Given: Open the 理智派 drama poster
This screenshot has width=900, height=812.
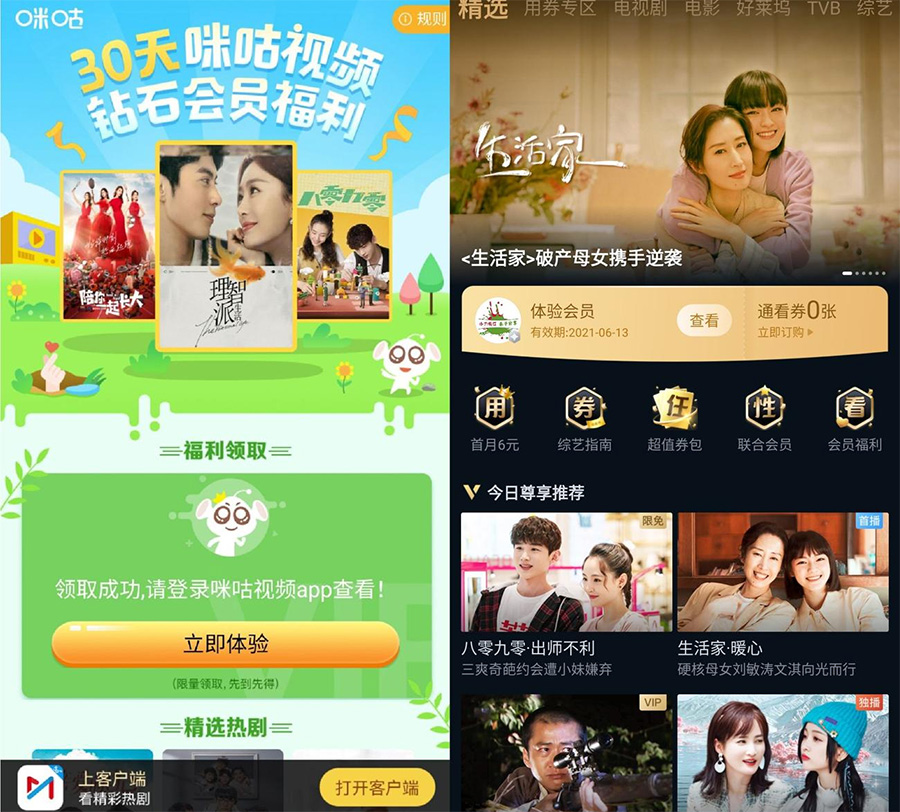Looking at the screenshot, I should (x=226, y=246).
